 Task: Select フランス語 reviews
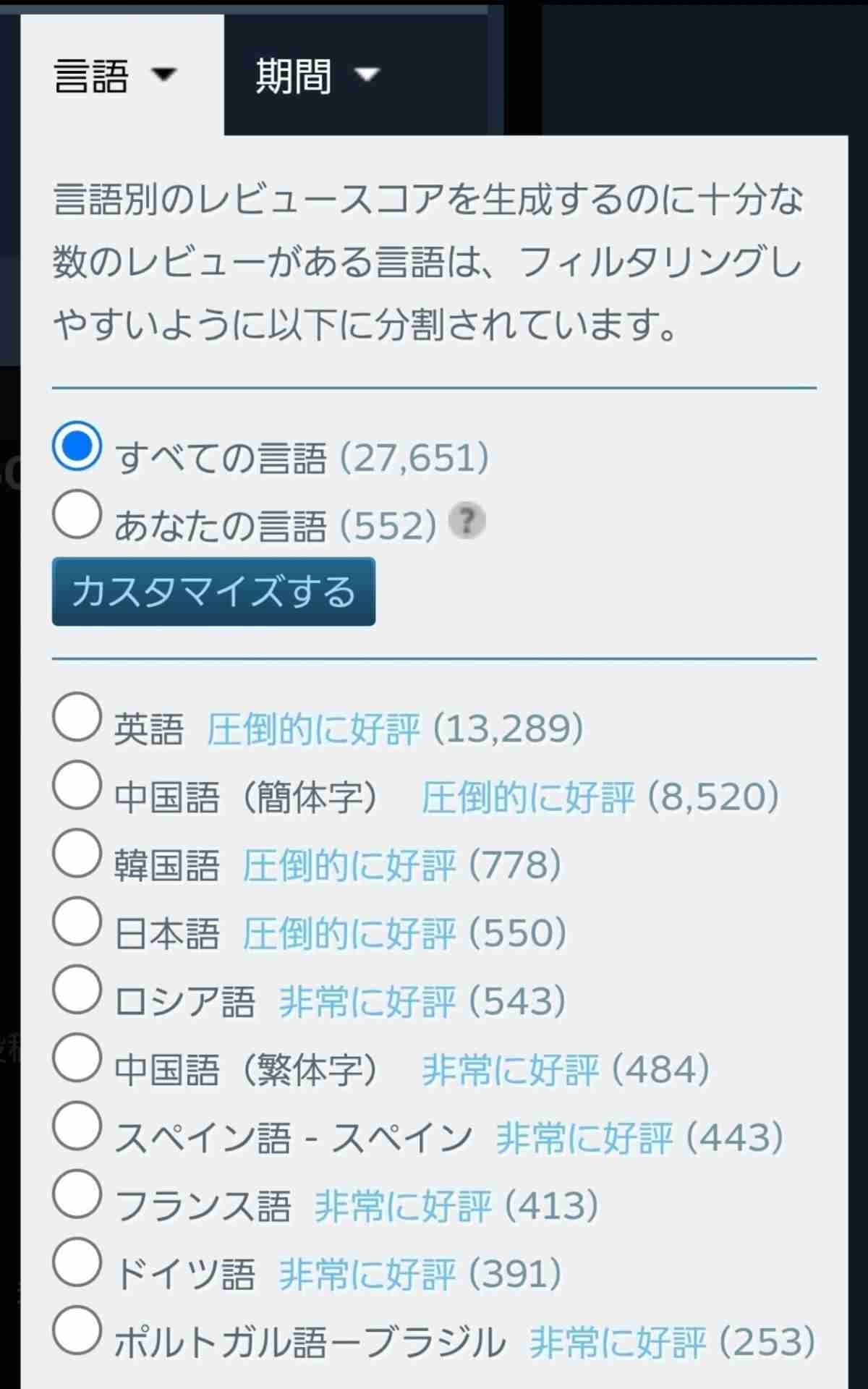tap(77, 1194)
